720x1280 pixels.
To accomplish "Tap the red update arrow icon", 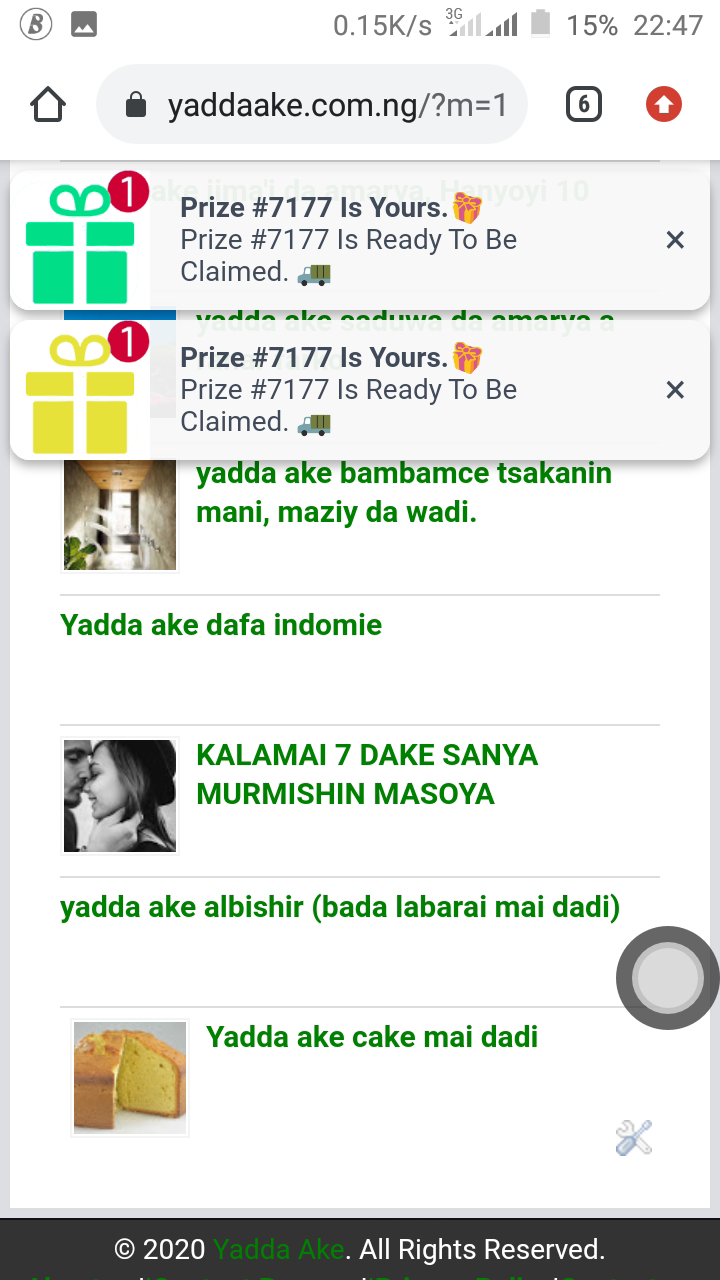I will point(663,105).
